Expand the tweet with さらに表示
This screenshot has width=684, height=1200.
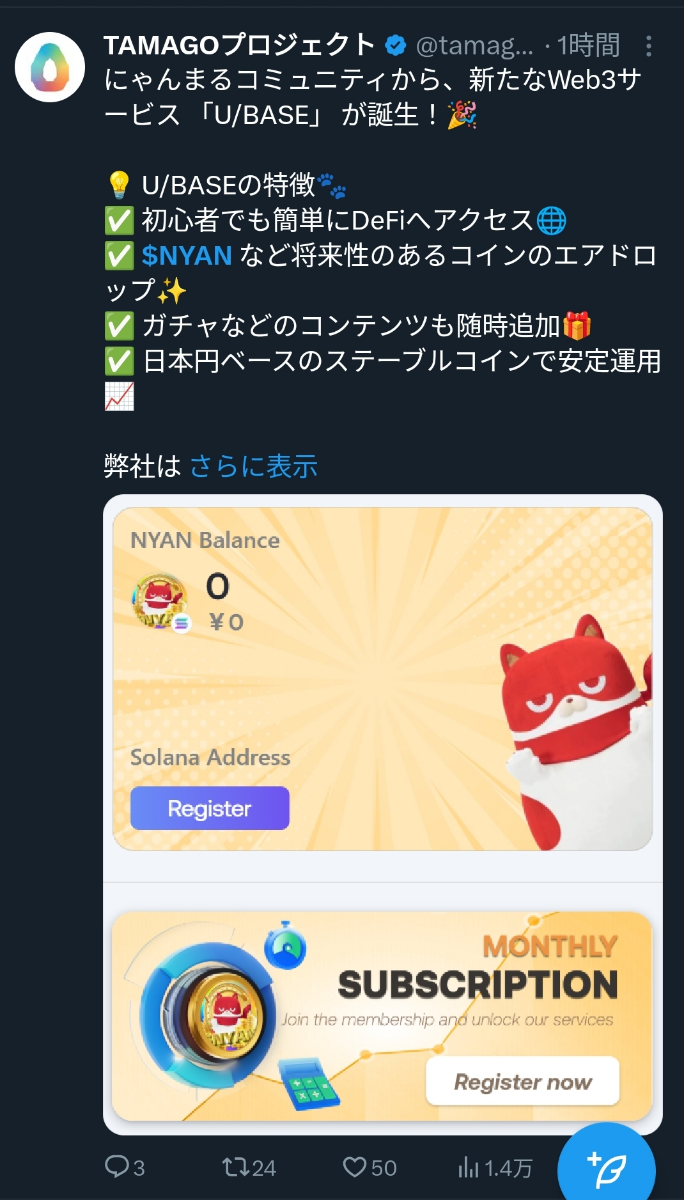pyautogui.click(x=253, y=466)
